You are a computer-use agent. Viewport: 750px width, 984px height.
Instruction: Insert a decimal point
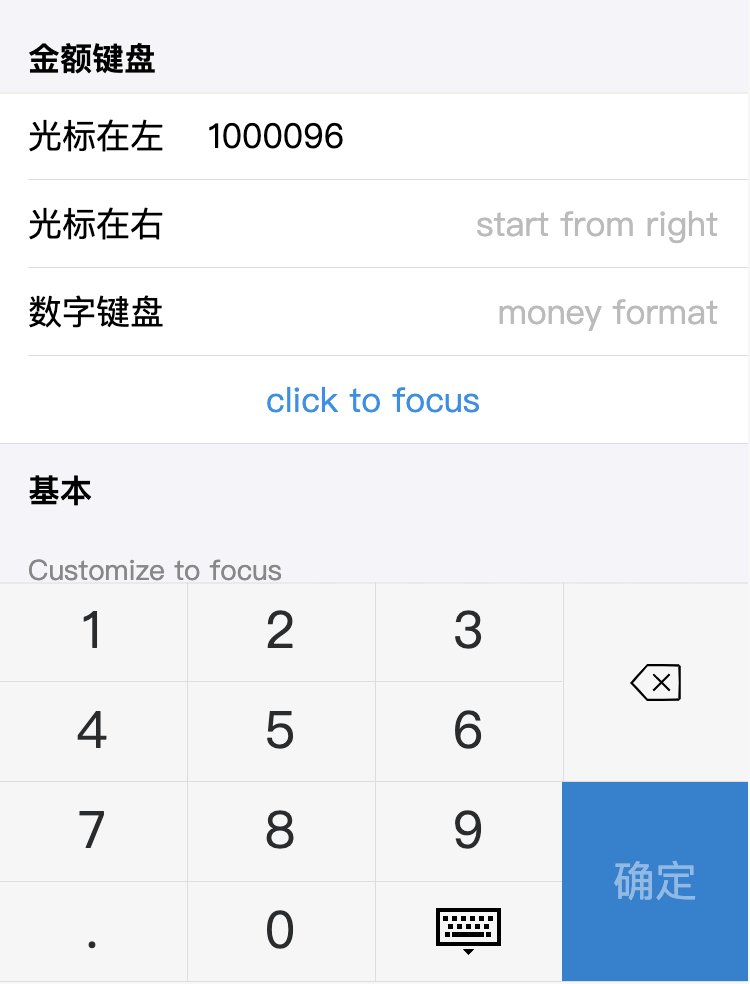[x=93, y=931]
